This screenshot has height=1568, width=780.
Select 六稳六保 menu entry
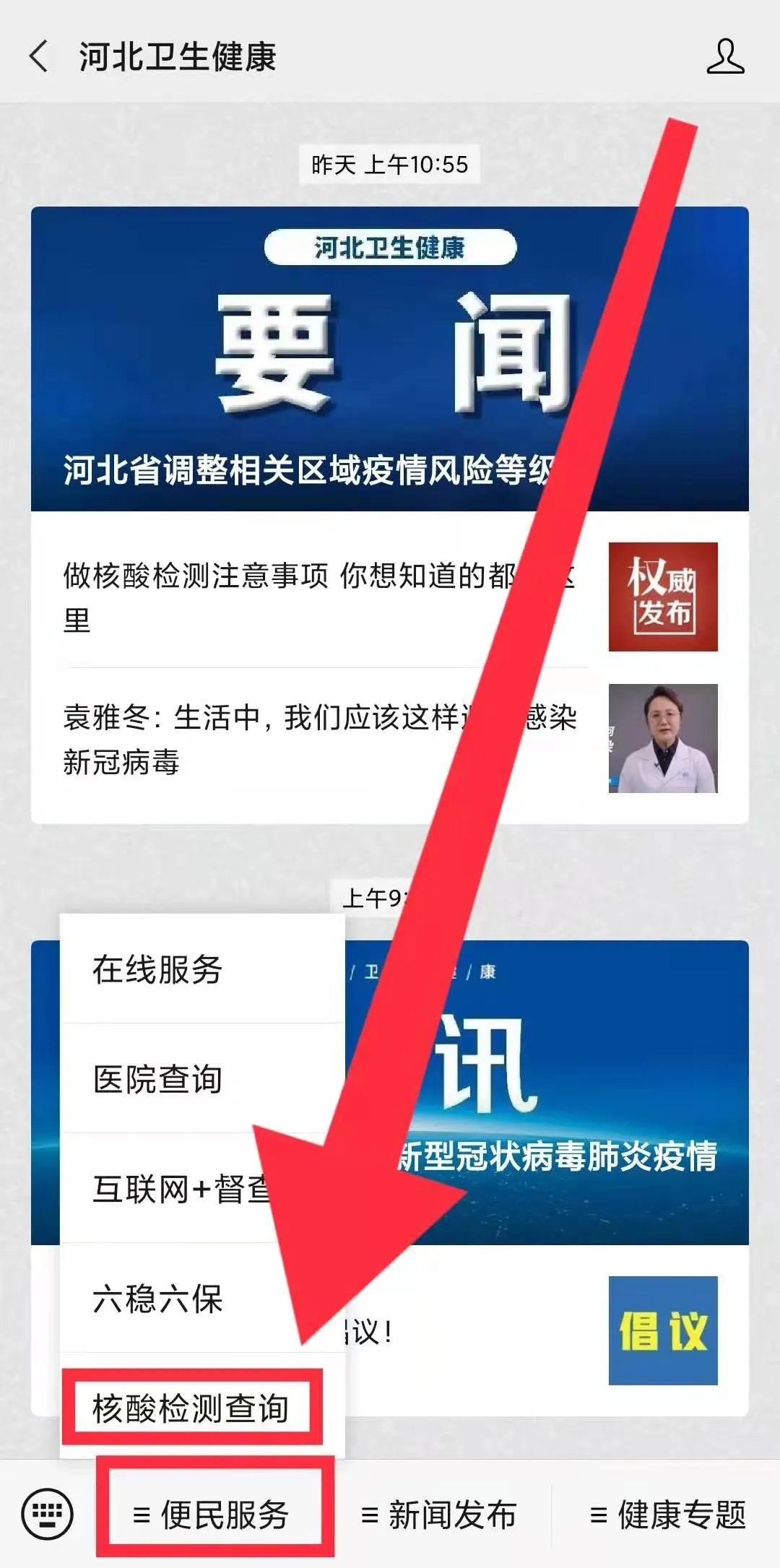pyautogui.click(x=157, y=1299)
